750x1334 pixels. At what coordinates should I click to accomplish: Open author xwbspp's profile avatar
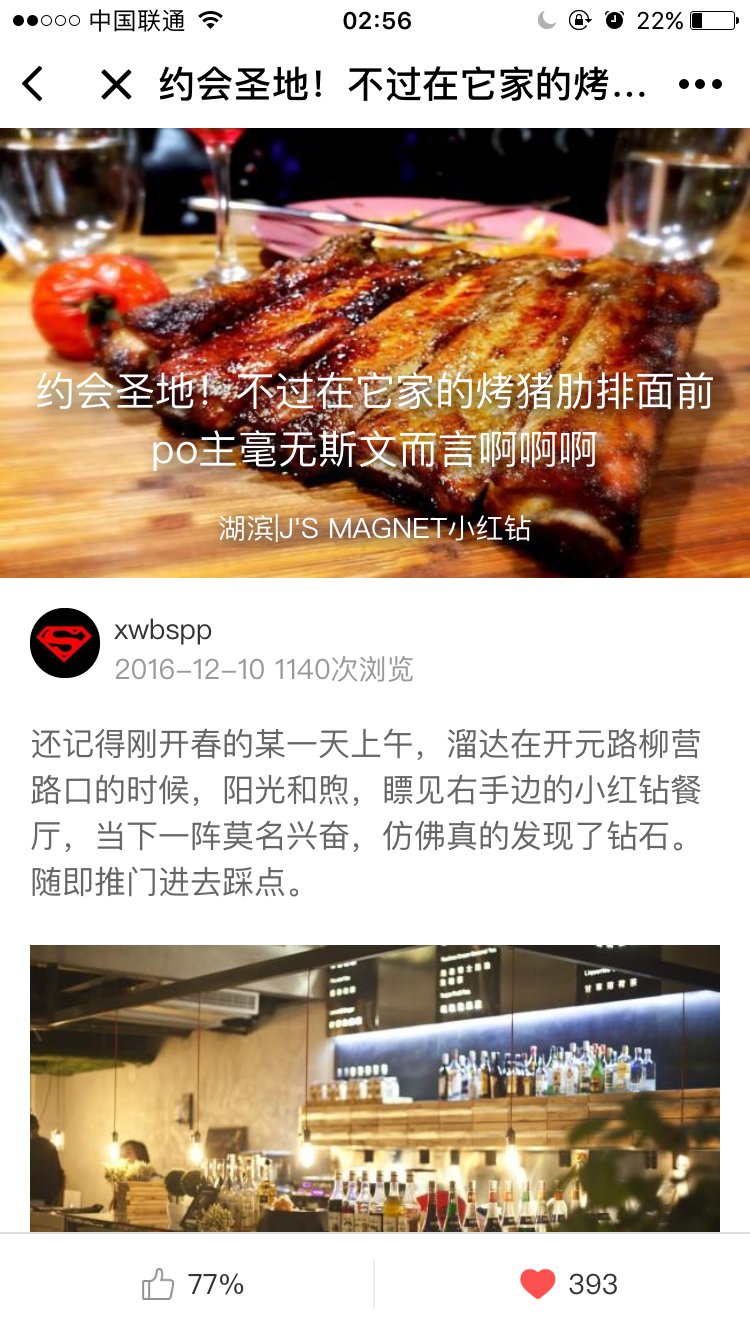(65, 643)
